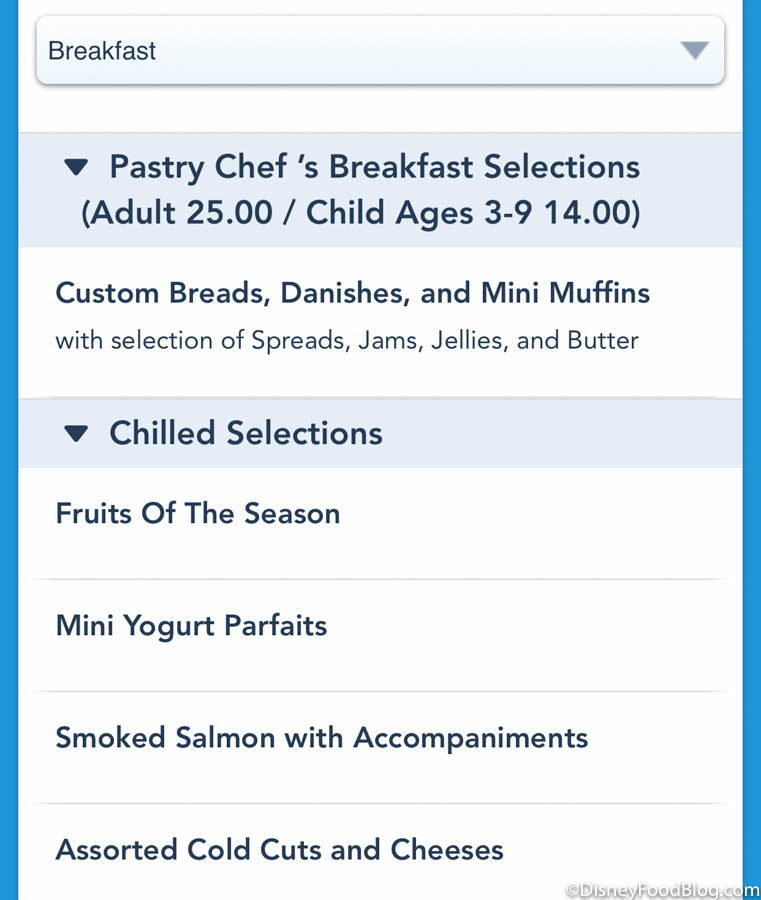The height and width of the screenshot is (900, 761).
Task: Open the Breakfast meal period dropdown
Action: tap(380, 50)
